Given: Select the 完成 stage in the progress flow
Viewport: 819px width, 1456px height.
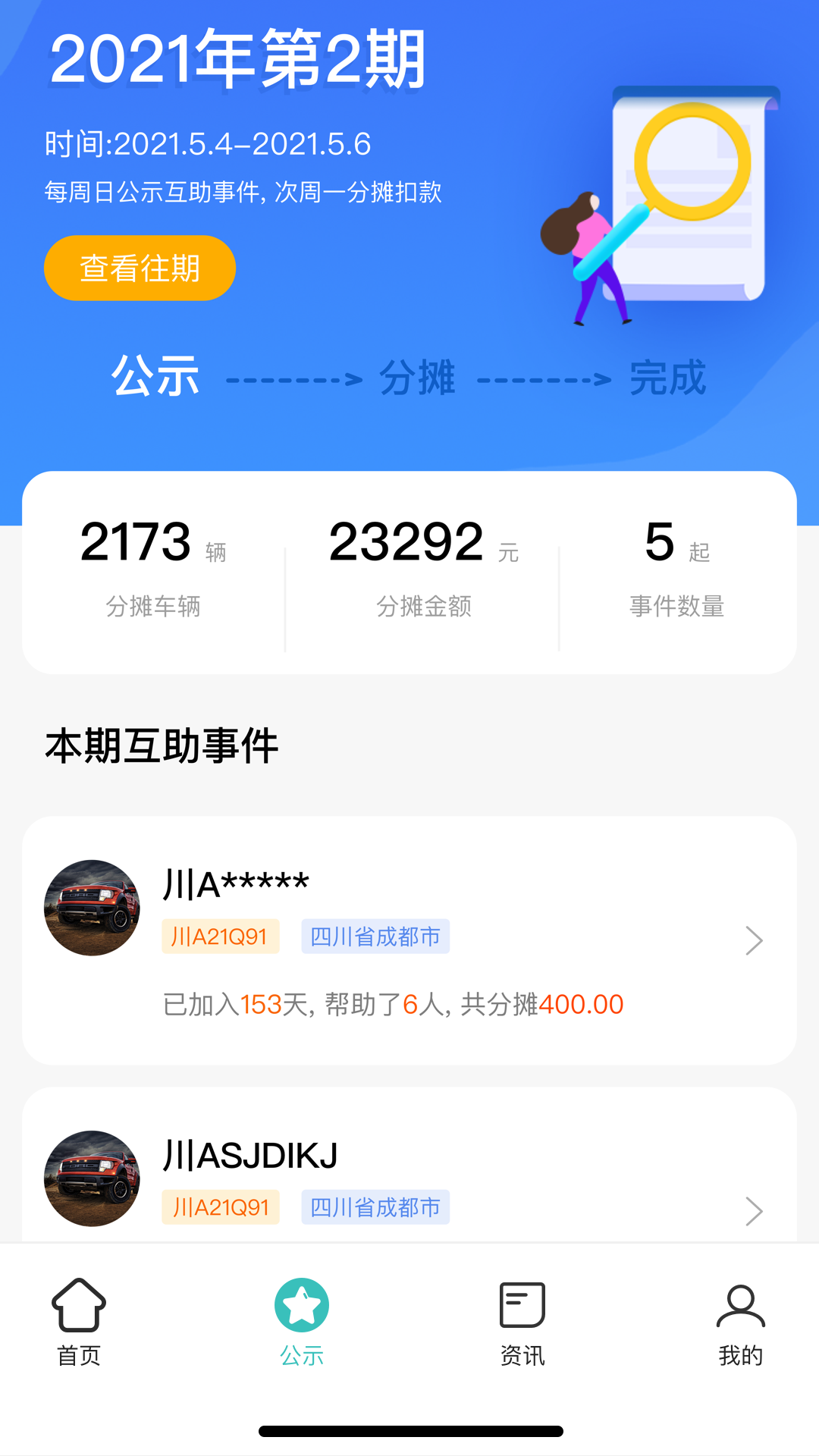Looking at the screenshot, I should click(x=667, y=377).
